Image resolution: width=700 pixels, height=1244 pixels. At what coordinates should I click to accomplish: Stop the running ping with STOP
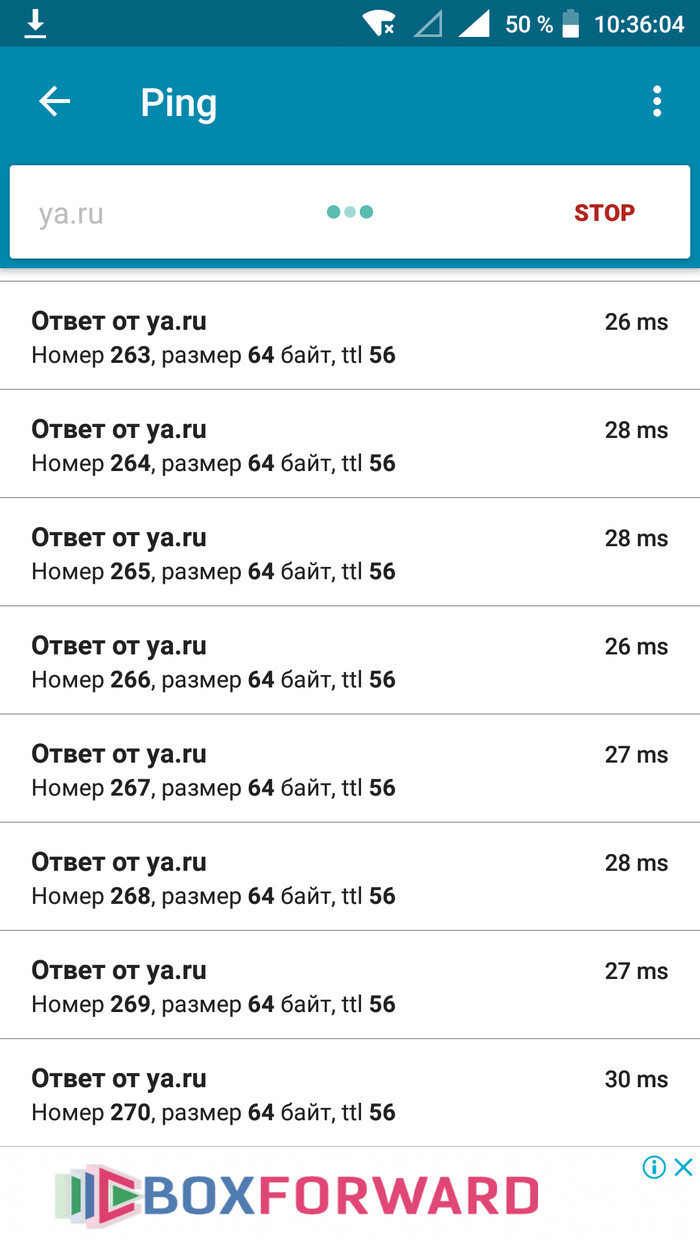(x=604, y=213)
